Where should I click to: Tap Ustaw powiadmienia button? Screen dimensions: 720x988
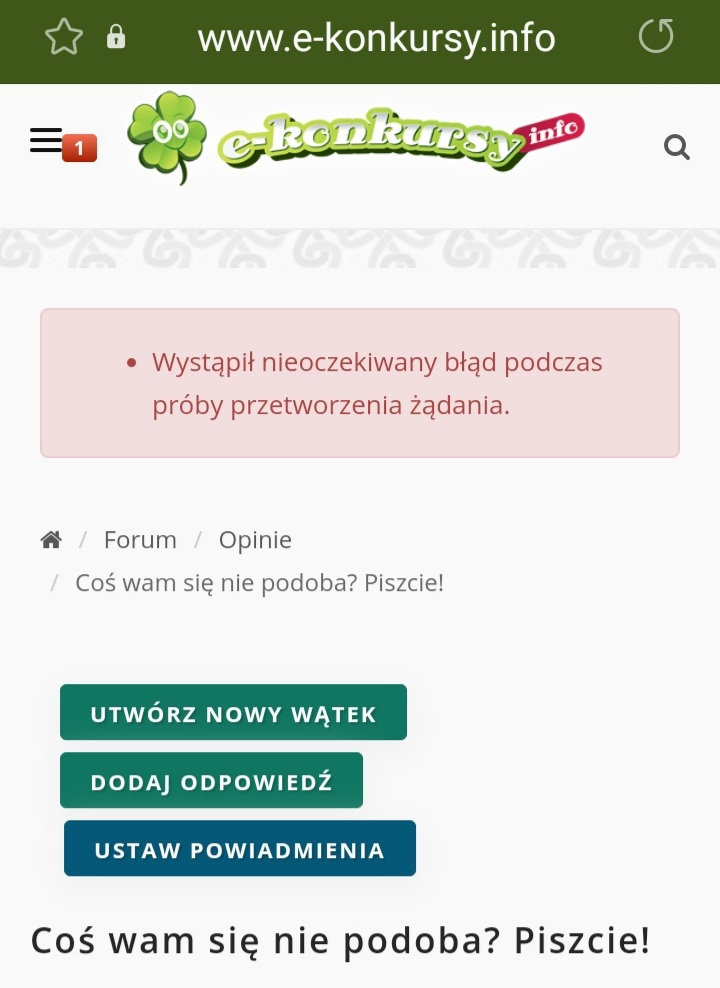[239, 849]
